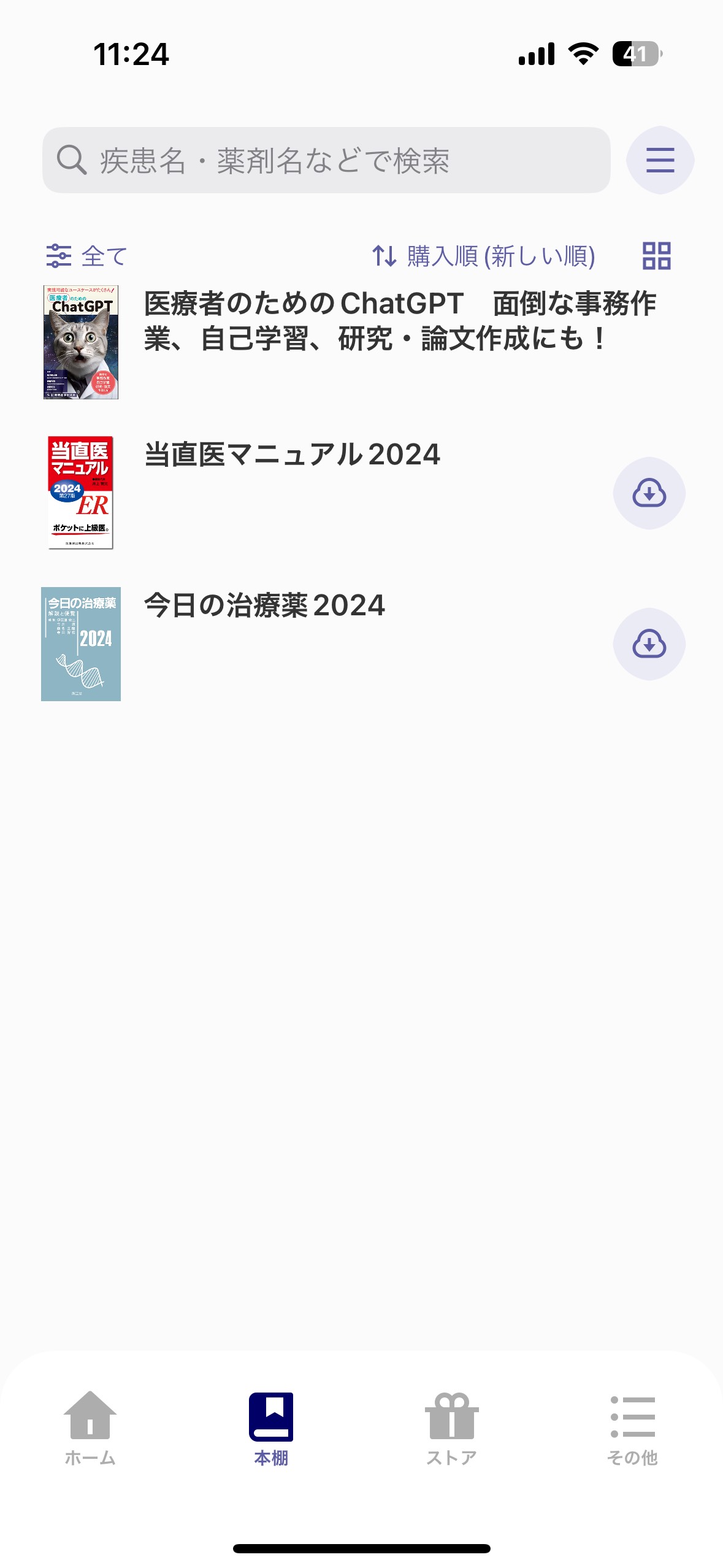Open the 医療者のためのChatGPT book

click(399, 321)
